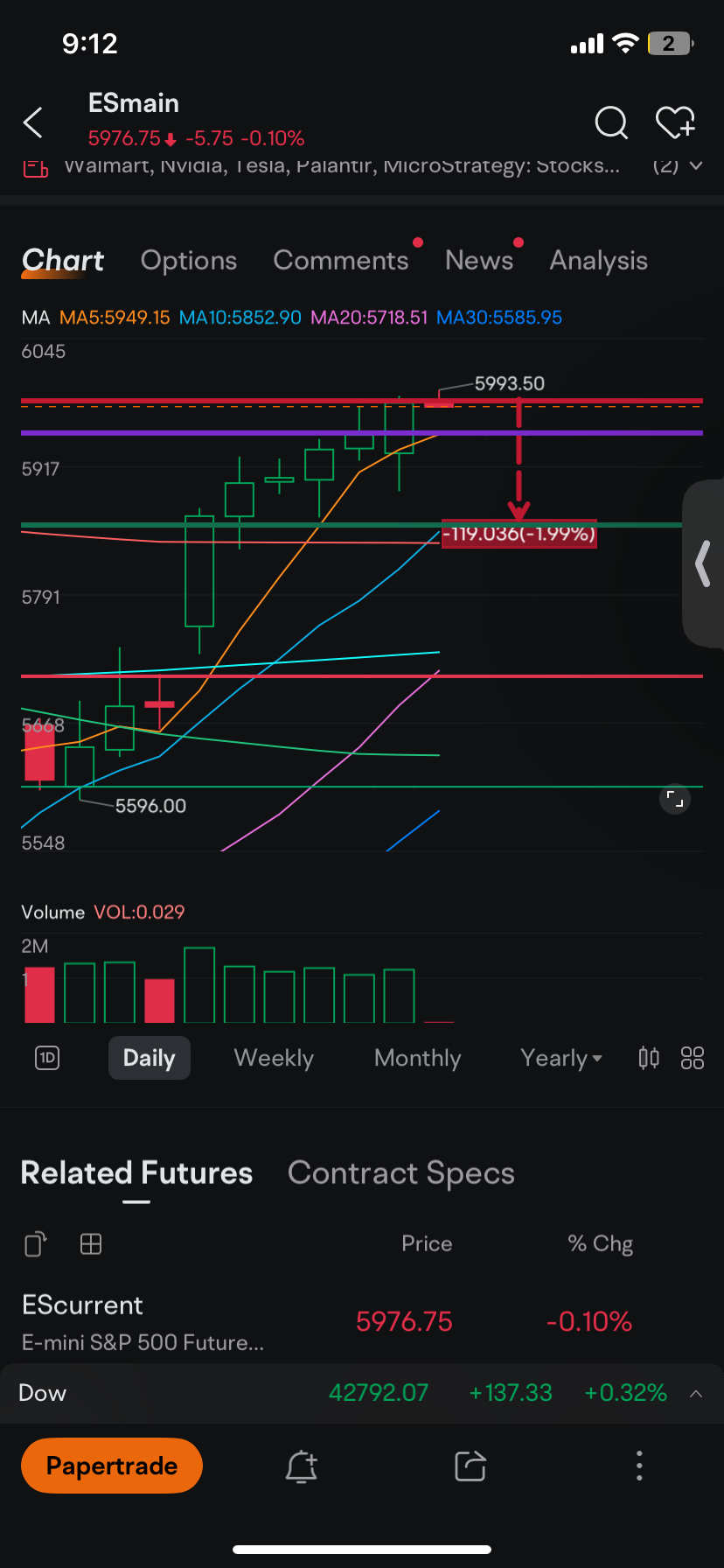Viewport: 724px width, 1568px height.
Task: Switch to the Options tab
Action: tap(189, 261)
